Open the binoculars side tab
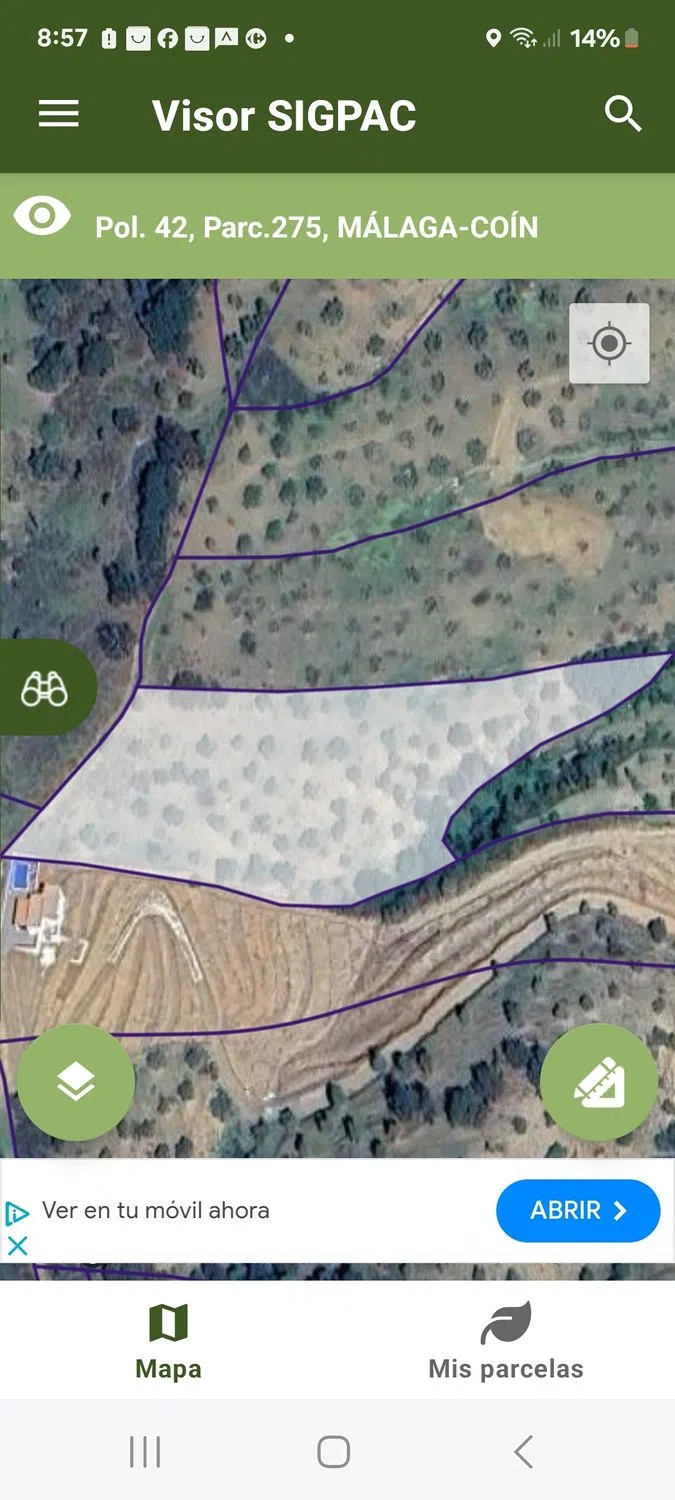Viewport: 675px width, 1500px height. pyautogui.click(x=46, y=688)
